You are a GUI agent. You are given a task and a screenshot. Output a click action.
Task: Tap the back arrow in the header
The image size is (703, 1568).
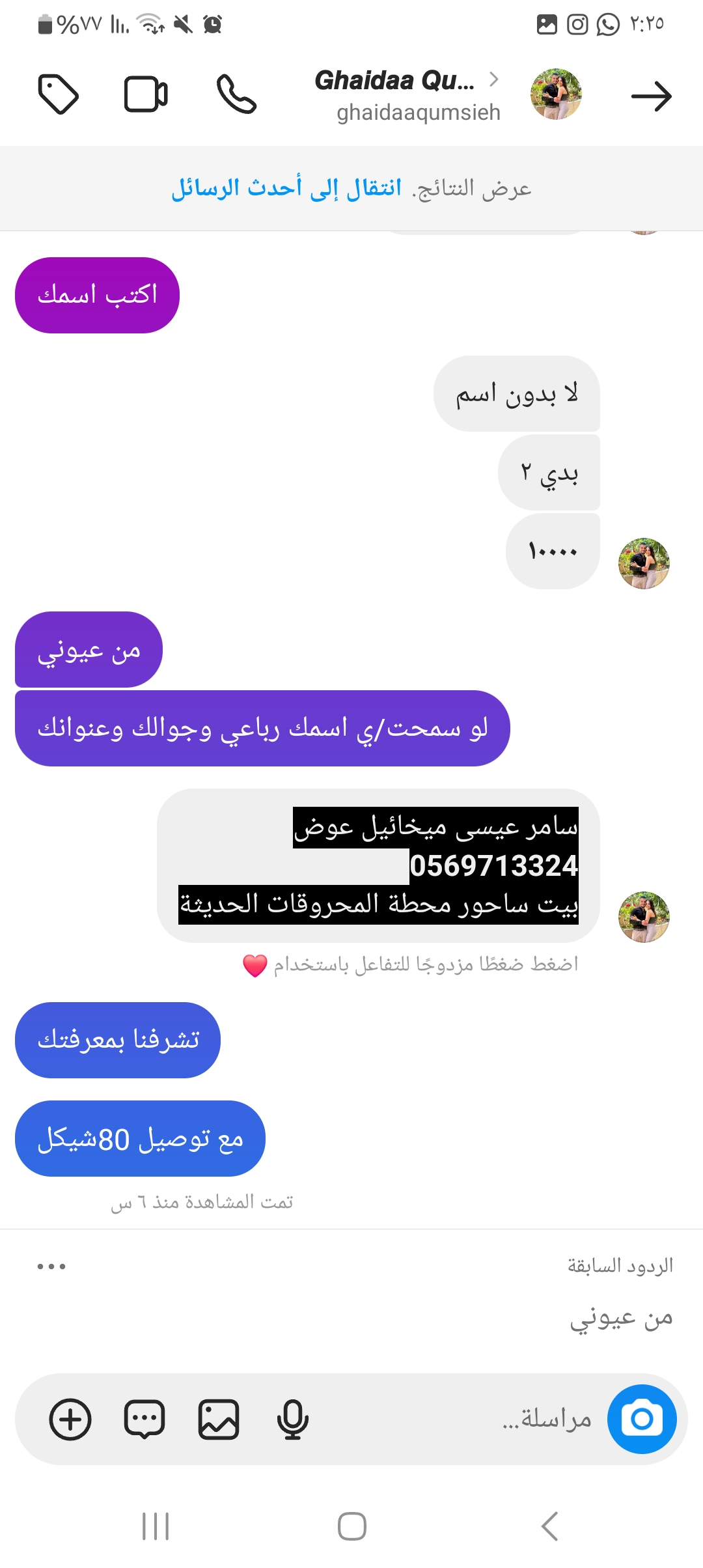click(x=651, y=96)
